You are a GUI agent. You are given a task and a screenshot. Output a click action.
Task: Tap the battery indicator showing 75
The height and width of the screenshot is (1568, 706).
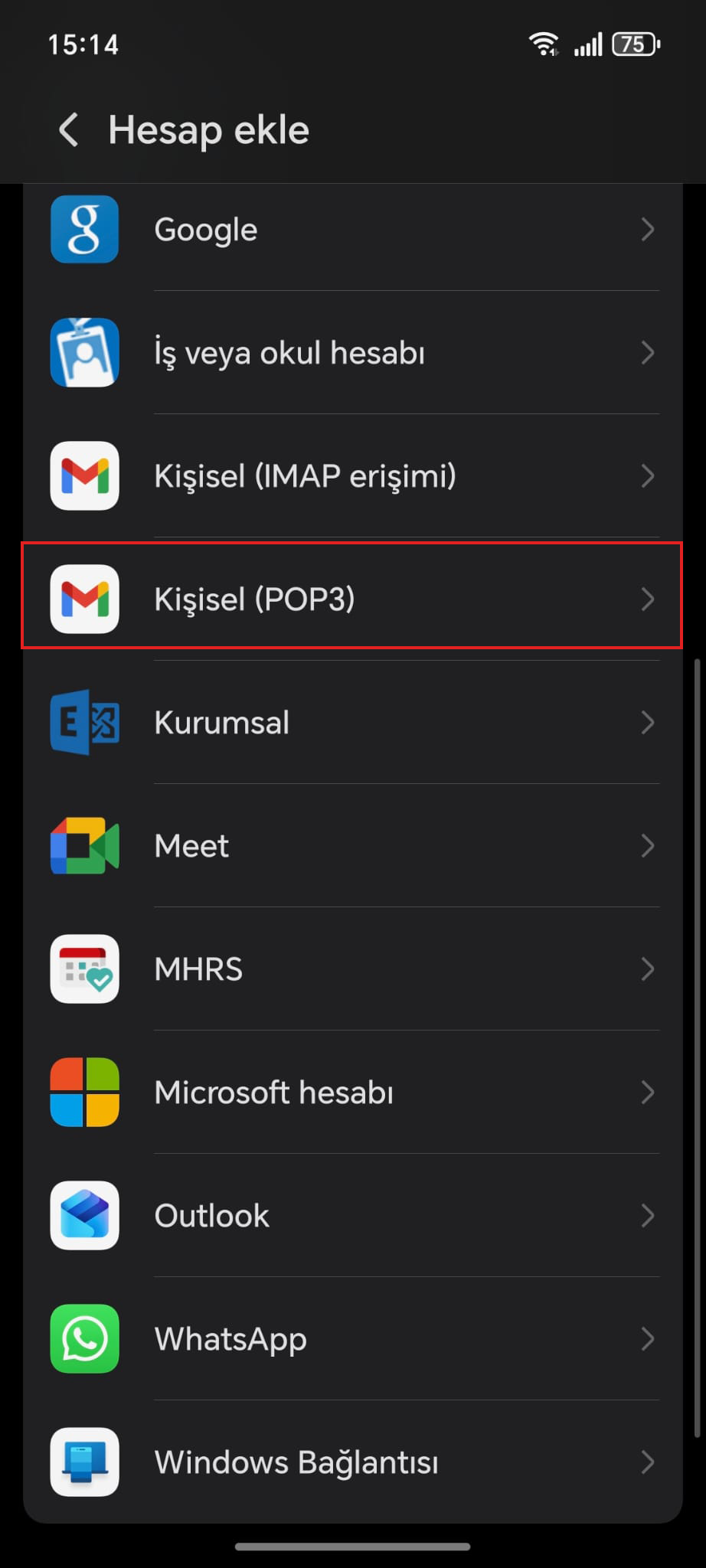(x=634, y=44)
